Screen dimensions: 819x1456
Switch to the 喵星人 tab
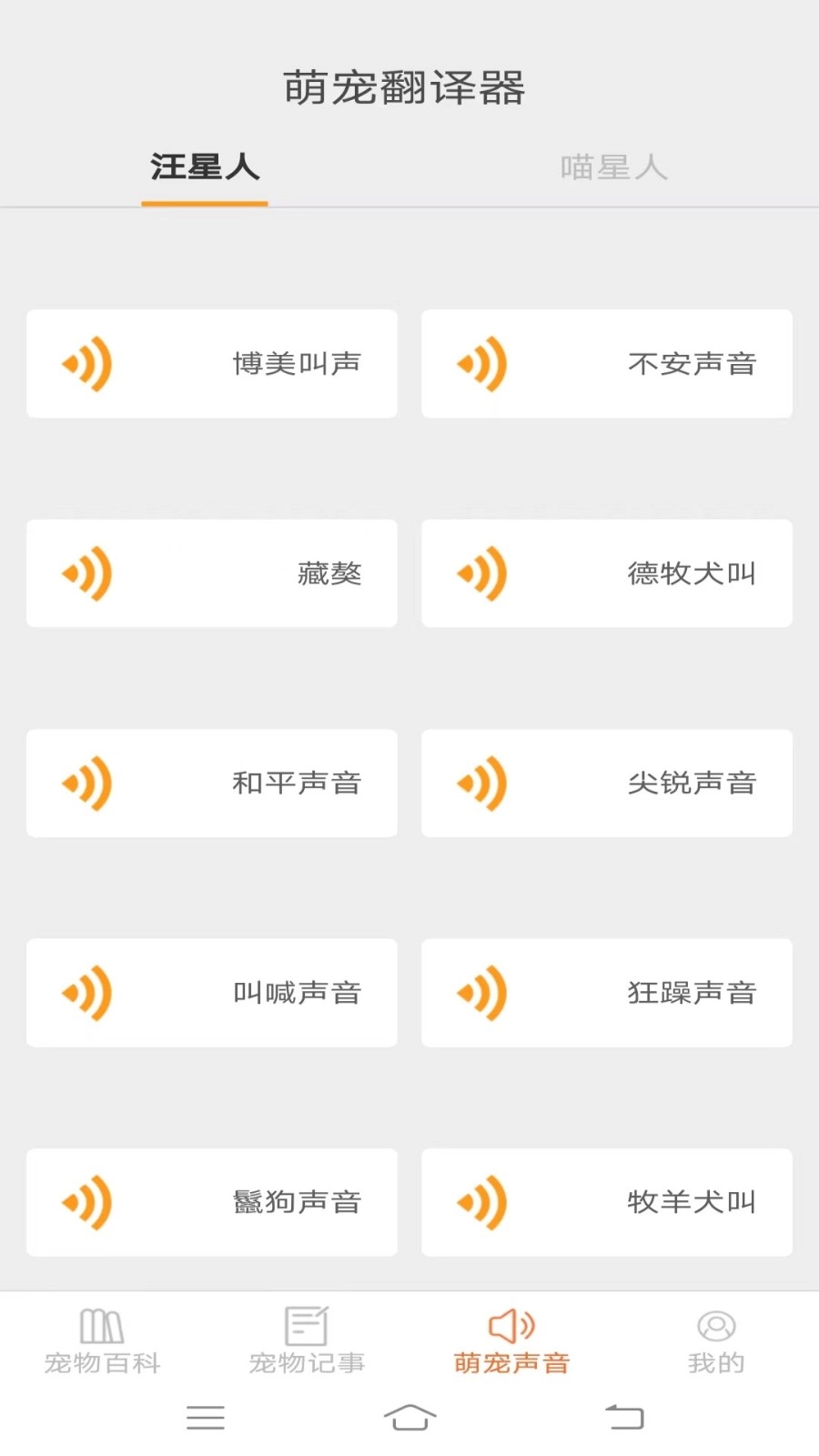coord(614,167)
